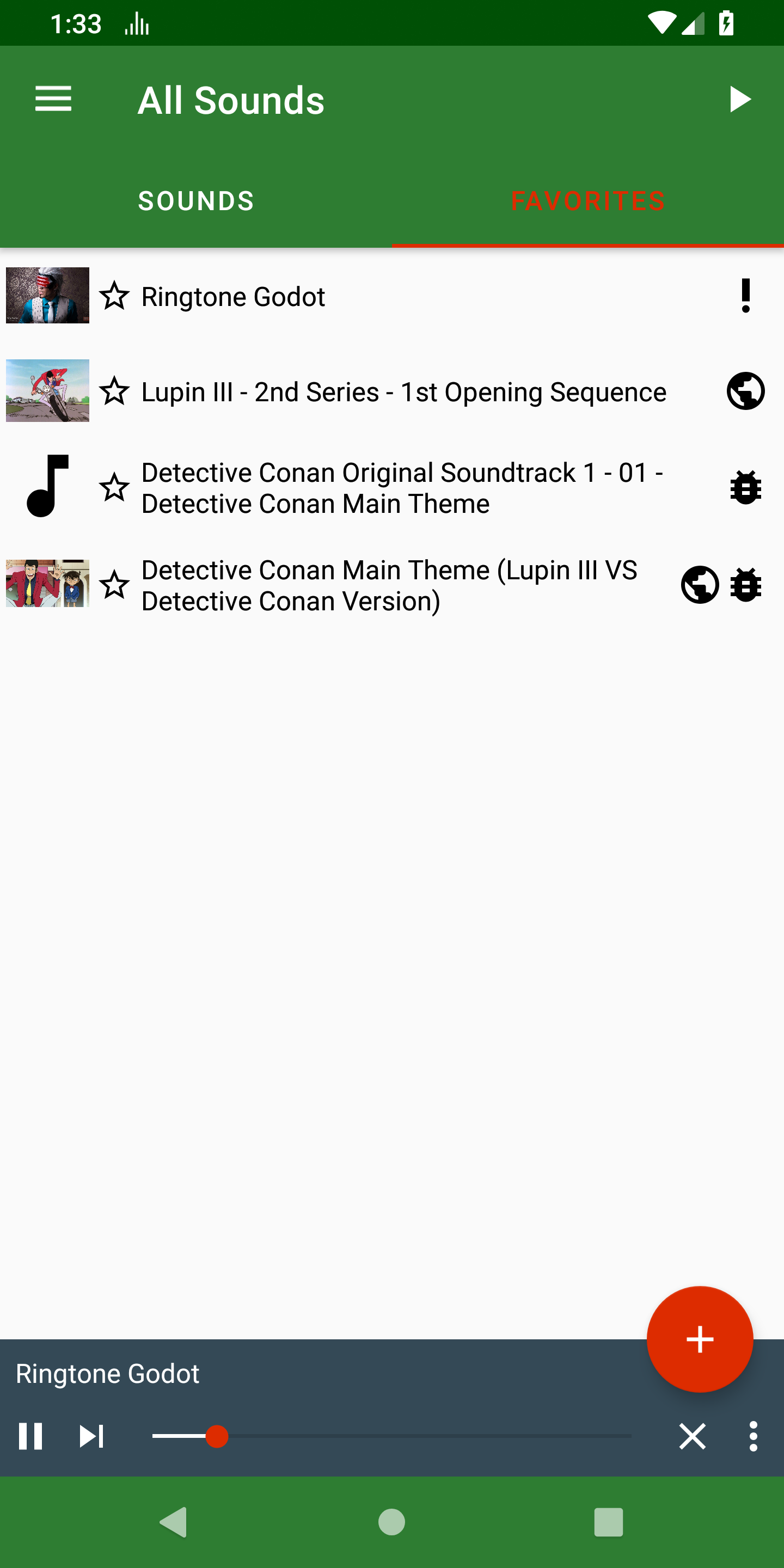Tap the exclamation icon next to Ringtone Godot
Image resolution: width=784 pixels, height=1568 pixels.
click(745, 296)
